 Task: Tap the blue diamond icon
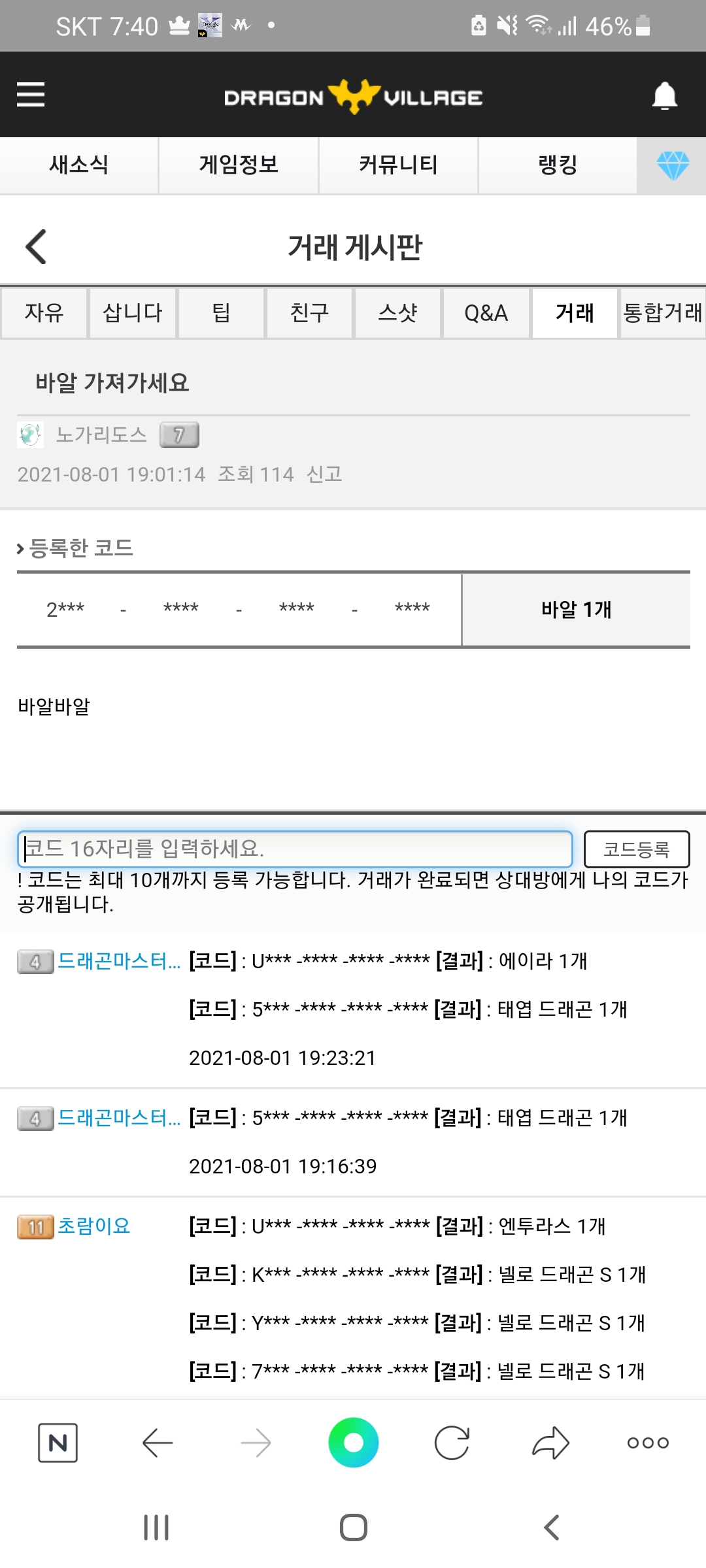[673, 165]
